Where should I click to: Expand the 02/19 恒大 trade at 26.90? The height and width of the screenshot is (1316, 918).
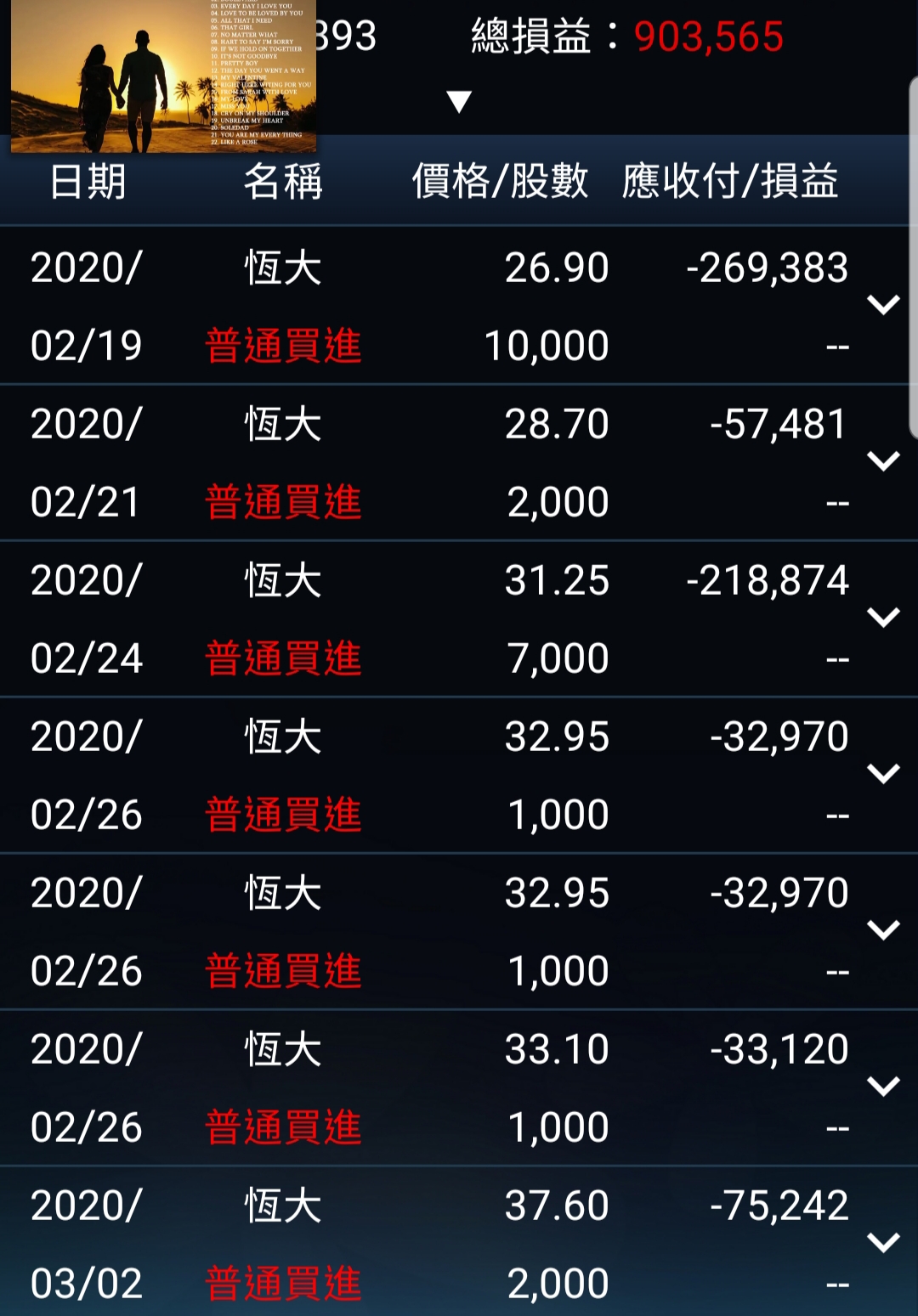click(883, 305)
